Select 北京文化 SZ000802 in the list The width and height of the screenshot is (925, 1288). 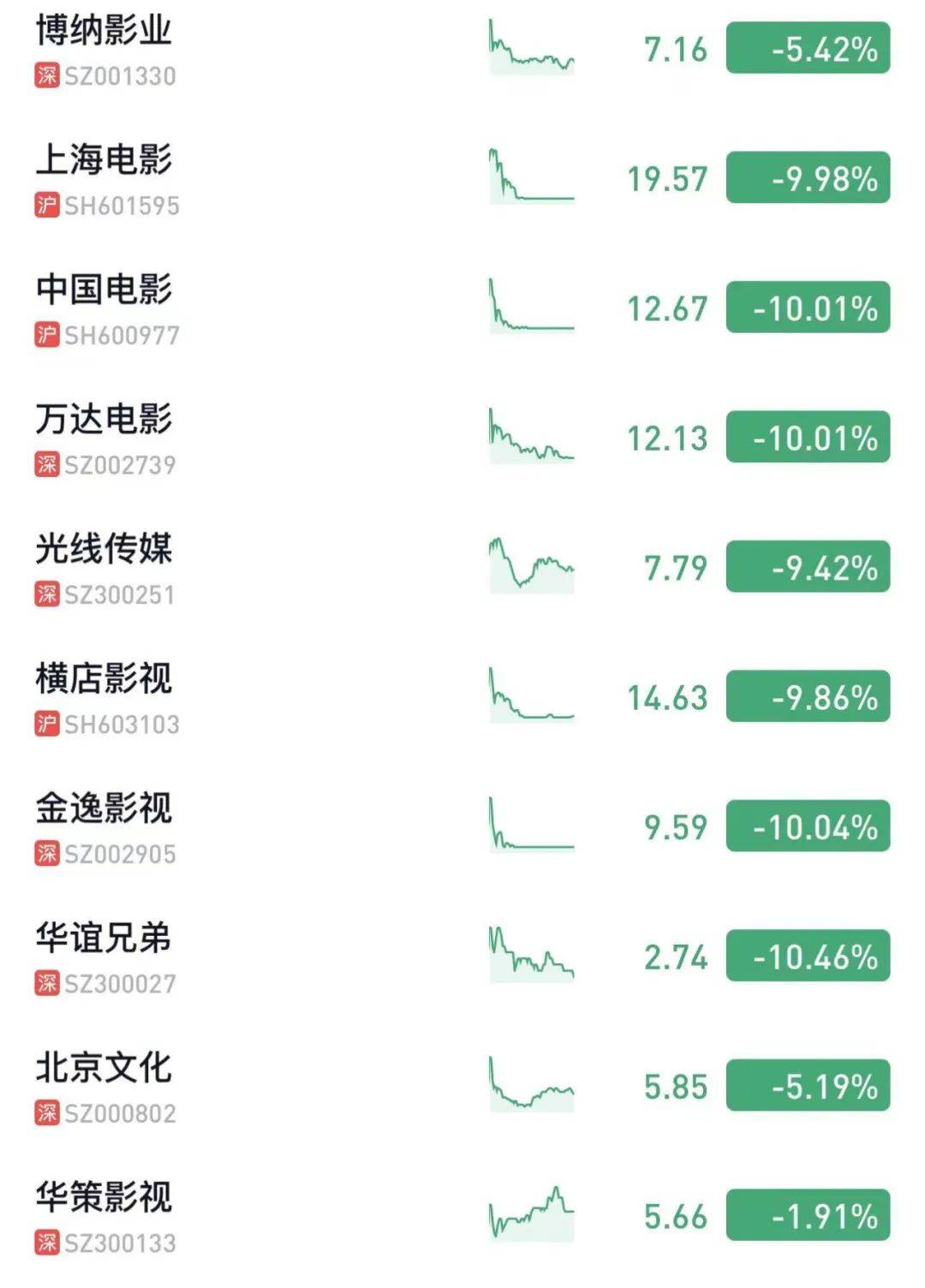104,1068
